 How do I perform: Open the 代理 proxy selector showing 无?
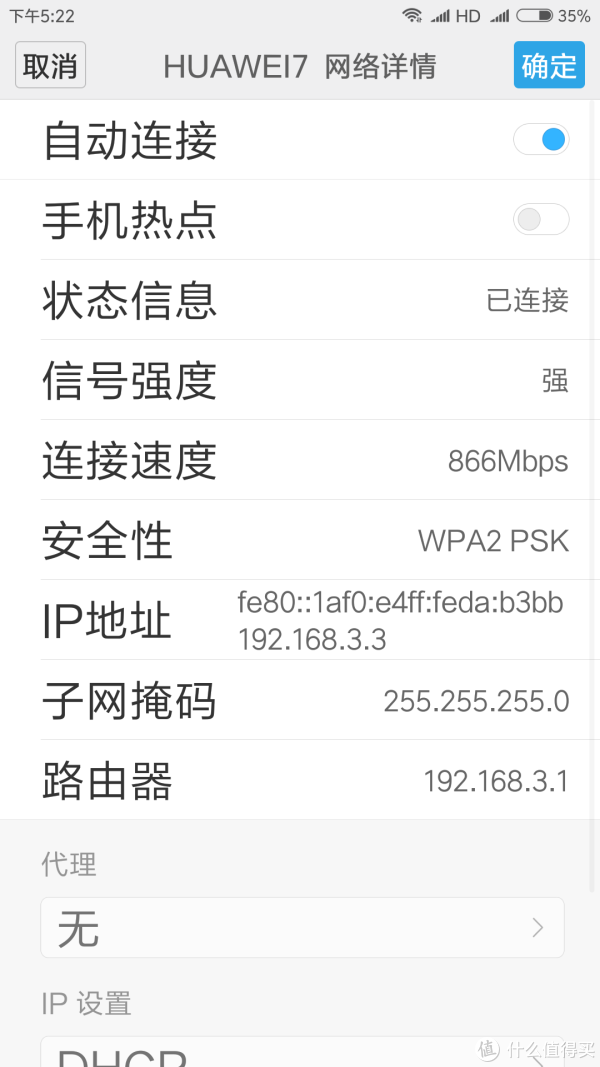pyautogui.click(x=302, y=927)
